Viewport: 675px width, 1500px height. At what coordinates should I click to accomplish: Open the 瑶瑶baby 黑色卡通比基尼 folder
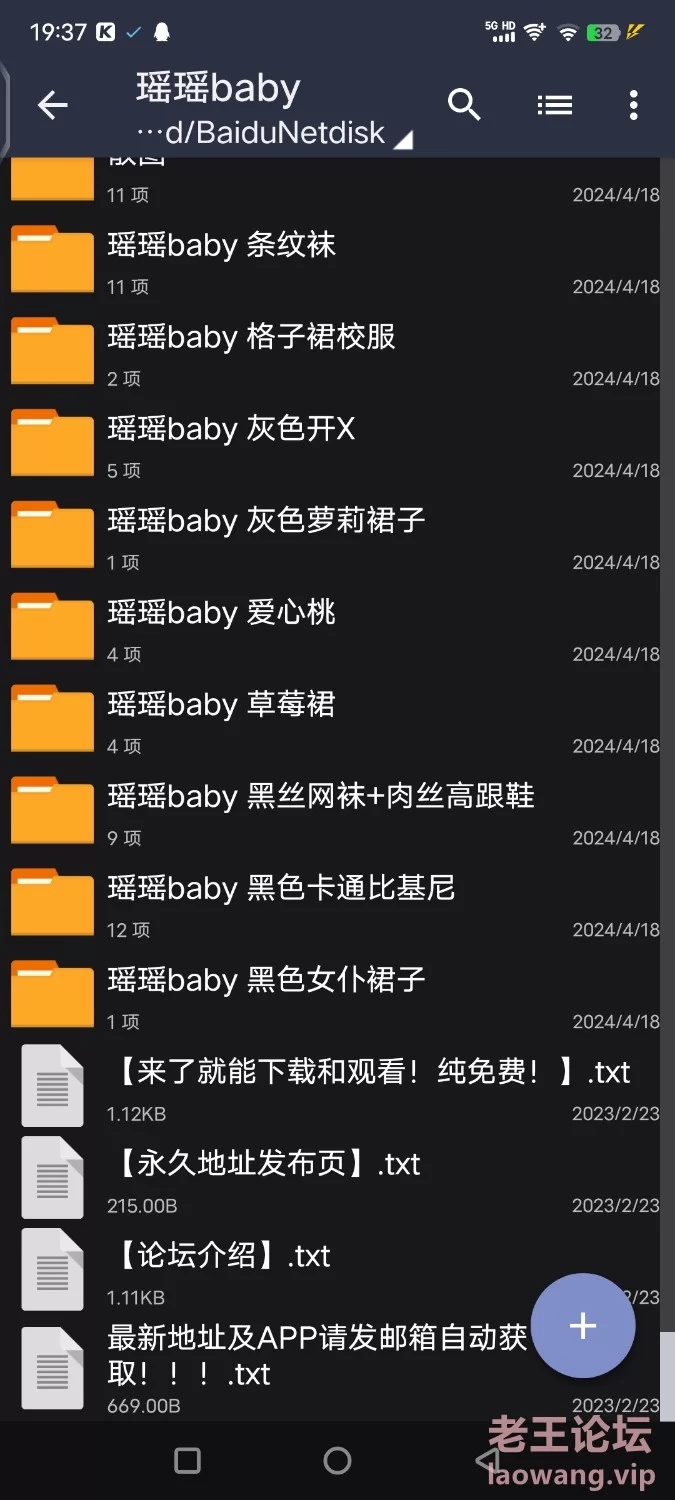pyautogui.click(x=281, y=889)
